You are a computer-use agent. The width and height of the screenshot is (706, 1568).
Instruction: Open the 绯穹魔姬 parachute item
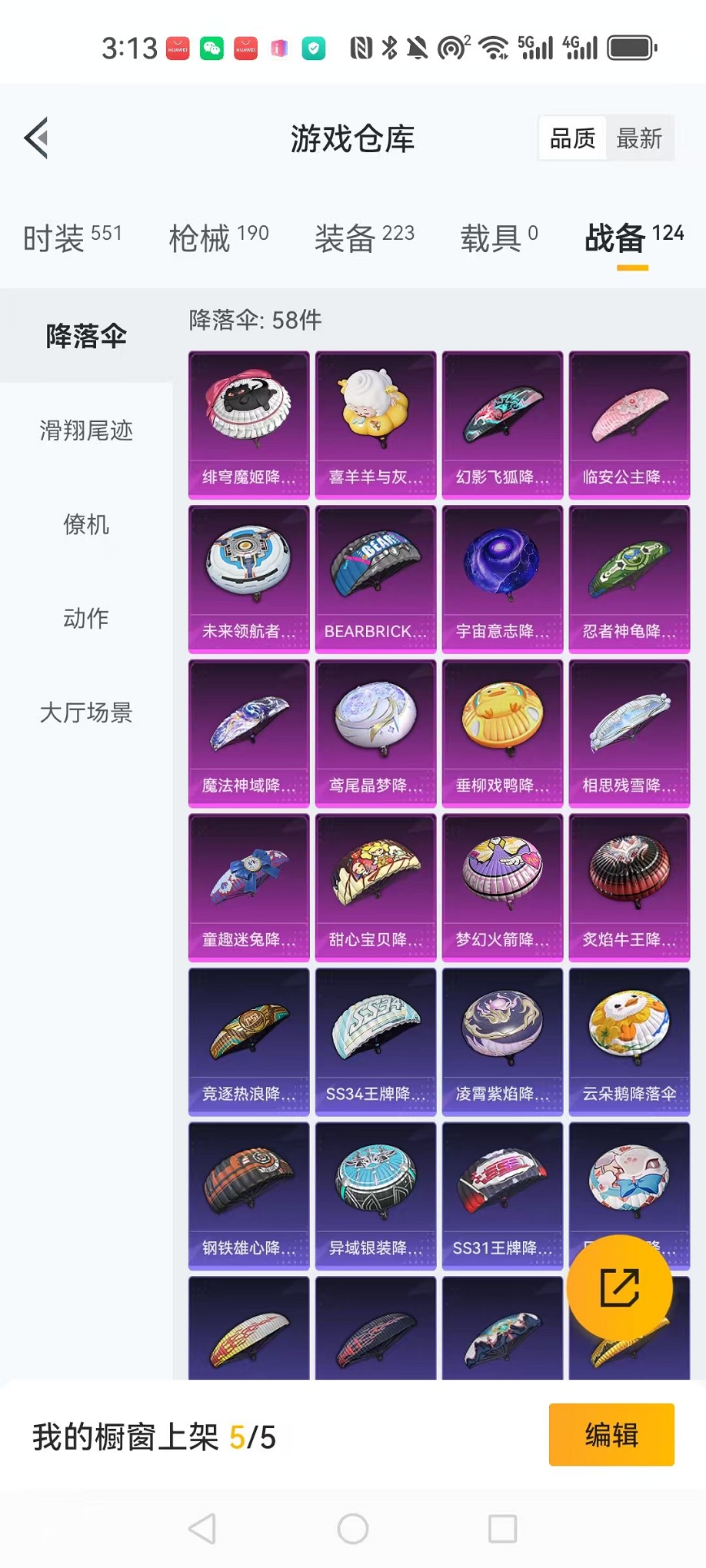249,425
